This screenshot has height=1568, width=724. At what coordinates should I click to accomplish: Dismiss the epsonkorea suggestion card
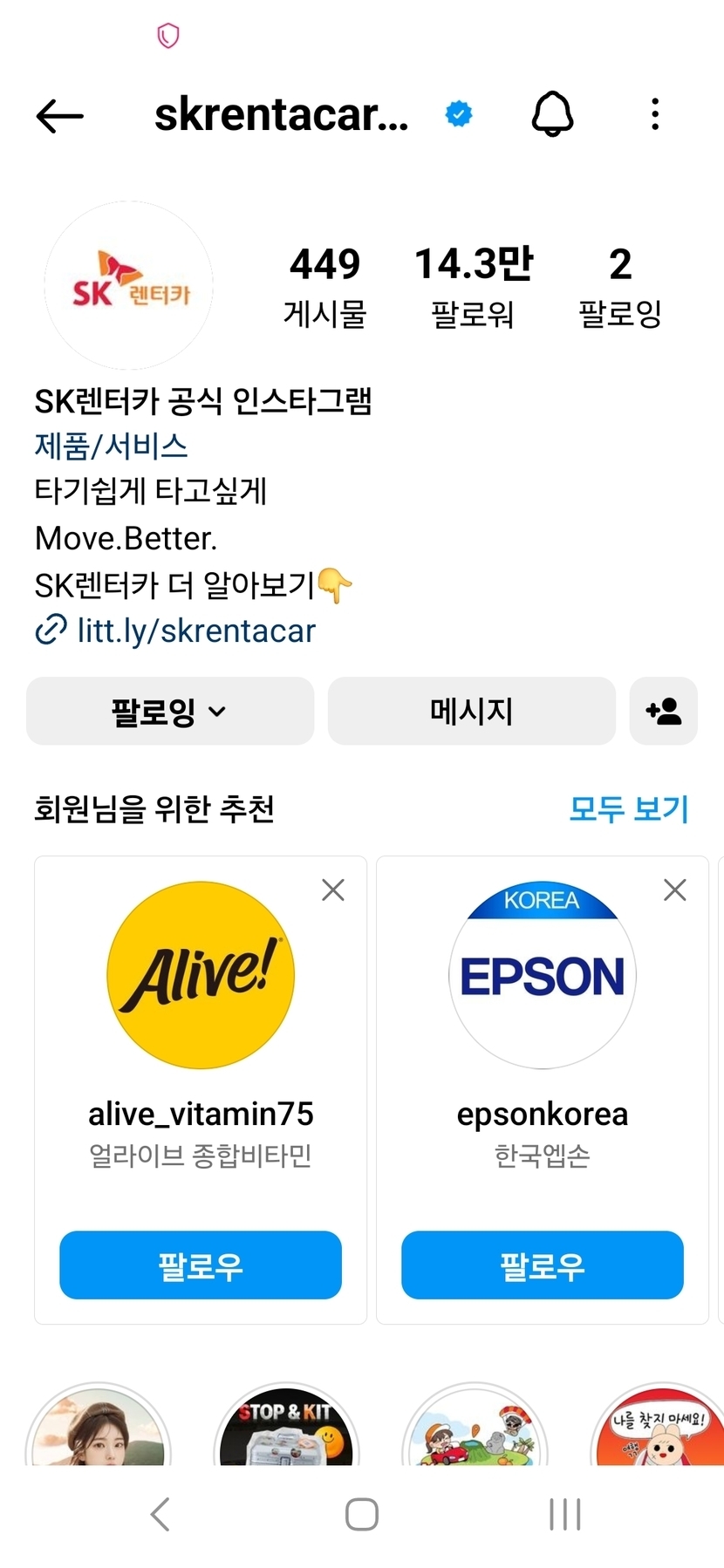[675, 890]
